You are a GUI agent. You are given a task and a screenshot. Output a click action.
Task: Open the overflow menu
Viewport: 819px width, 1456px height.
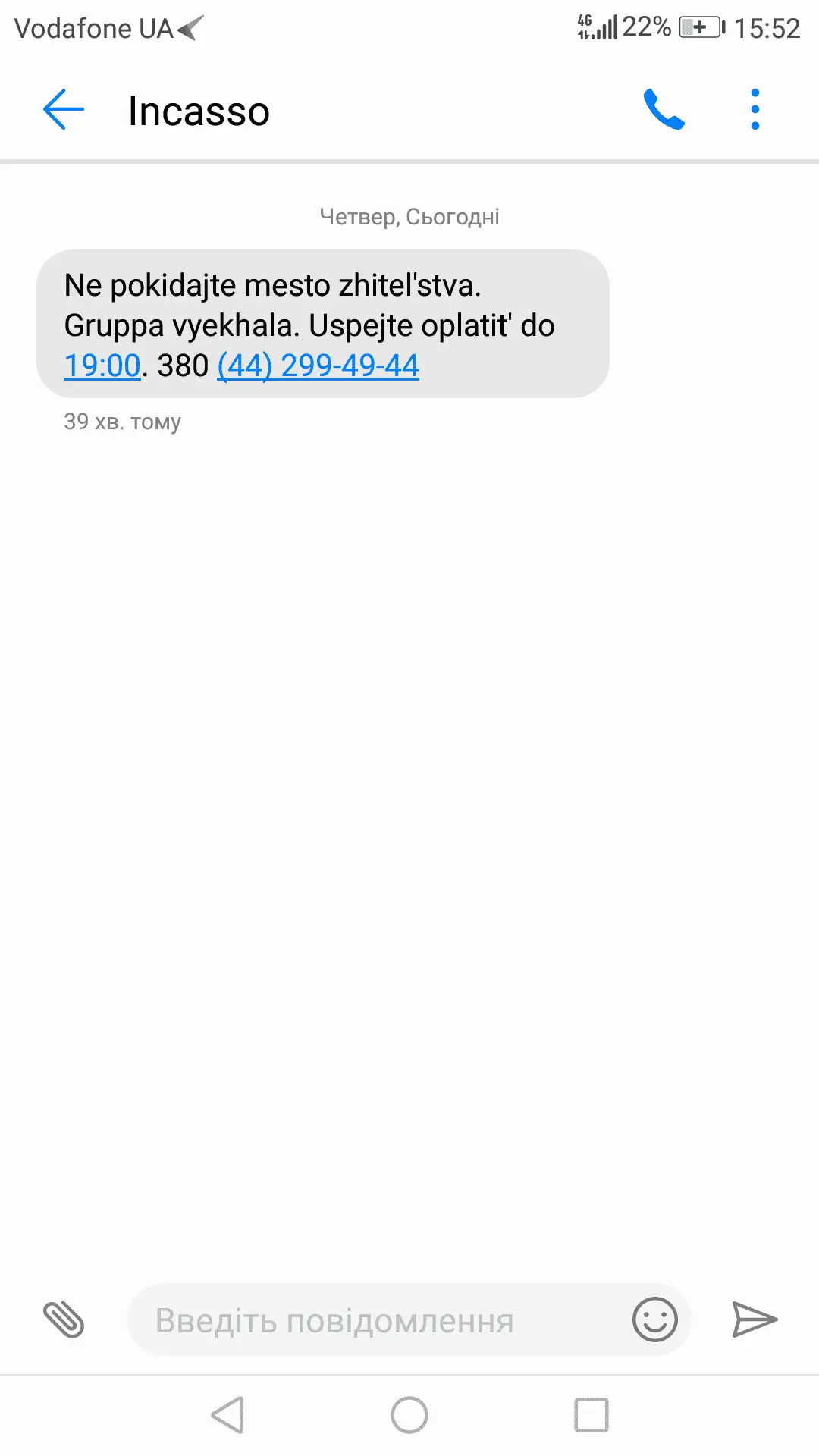point(755,110)
